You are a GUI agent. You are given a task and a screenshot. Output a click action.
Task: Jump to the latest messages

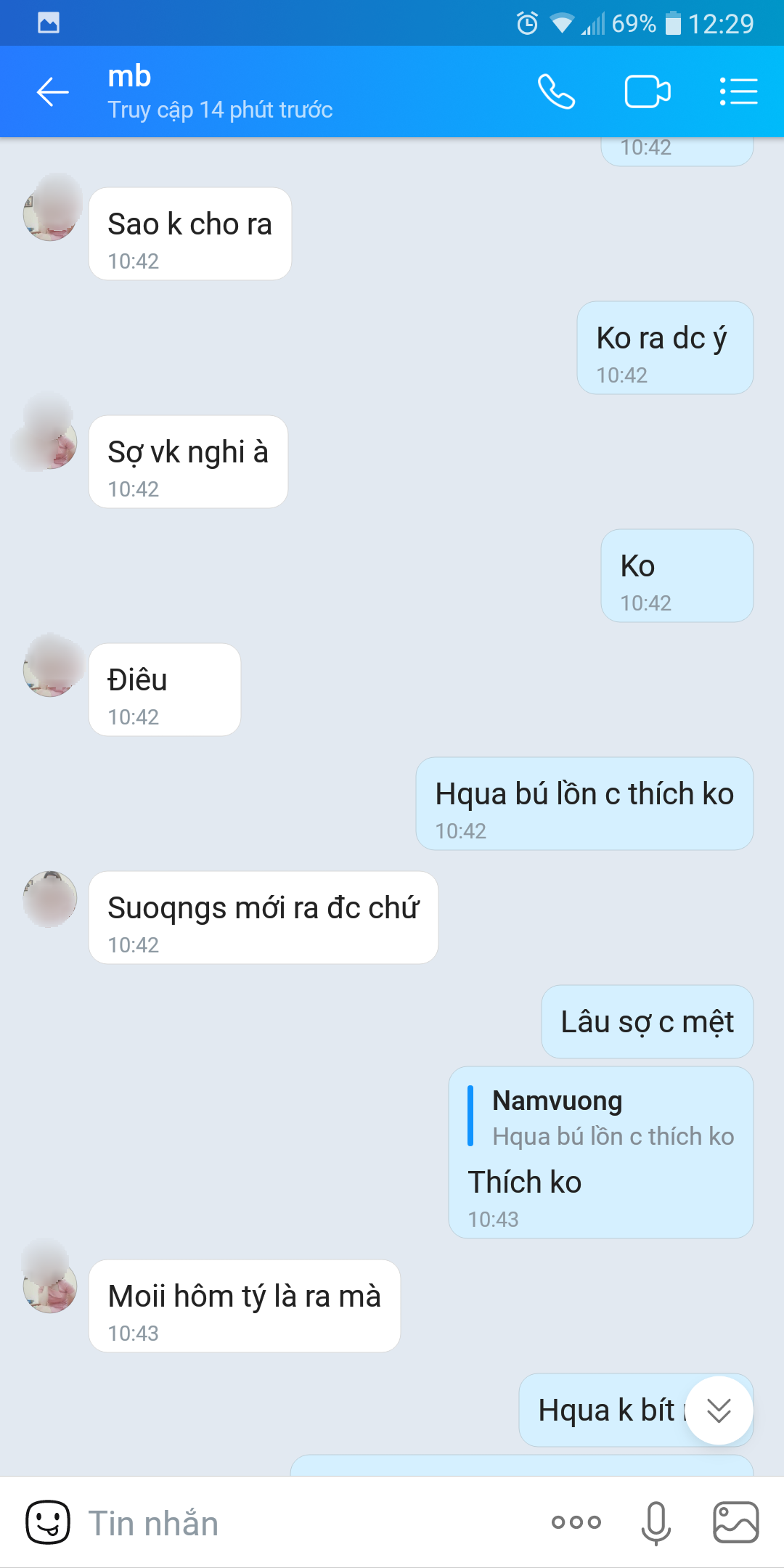[x=719, y=1410]
